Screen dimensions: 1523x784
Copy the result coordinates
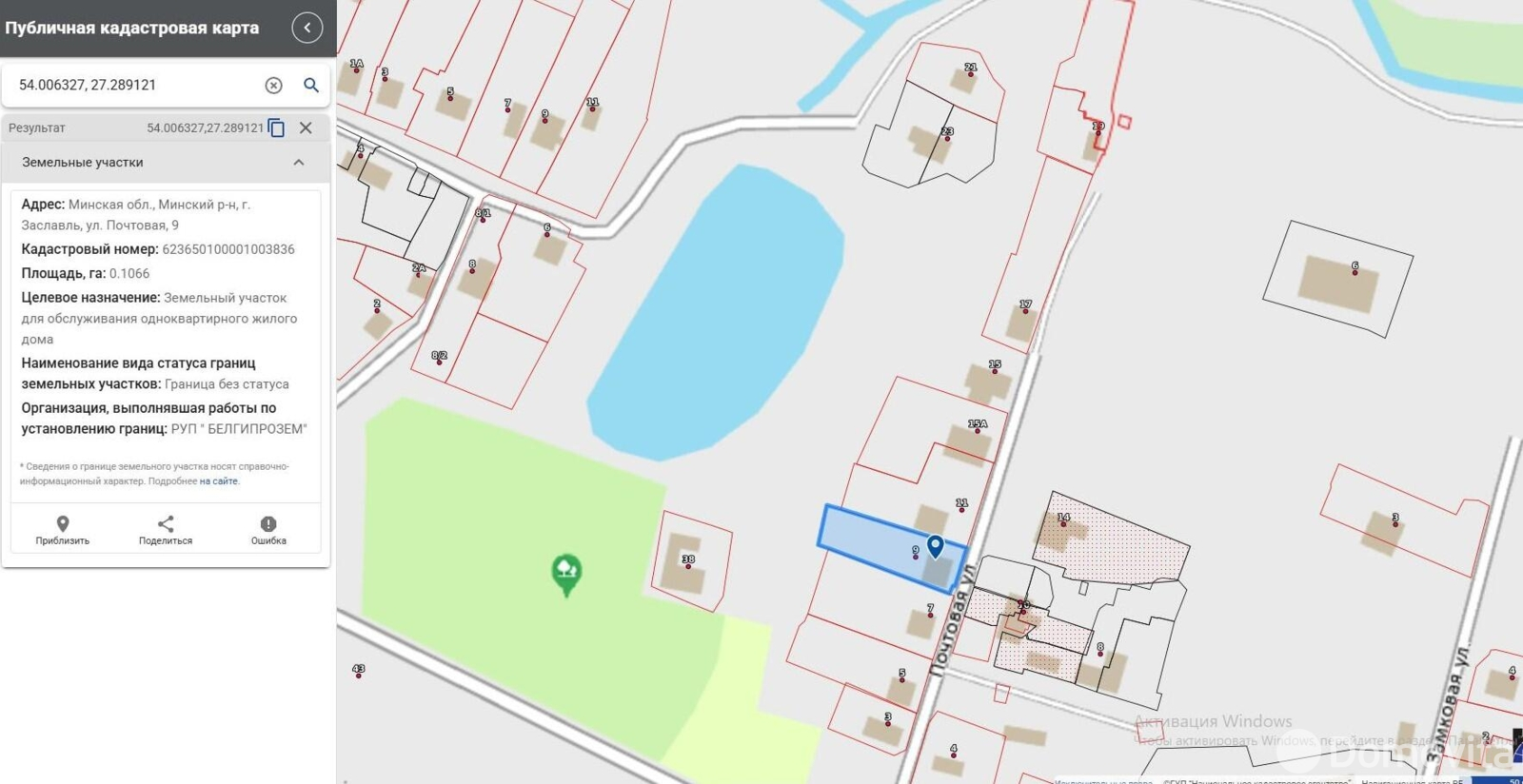tap(276, 127)
